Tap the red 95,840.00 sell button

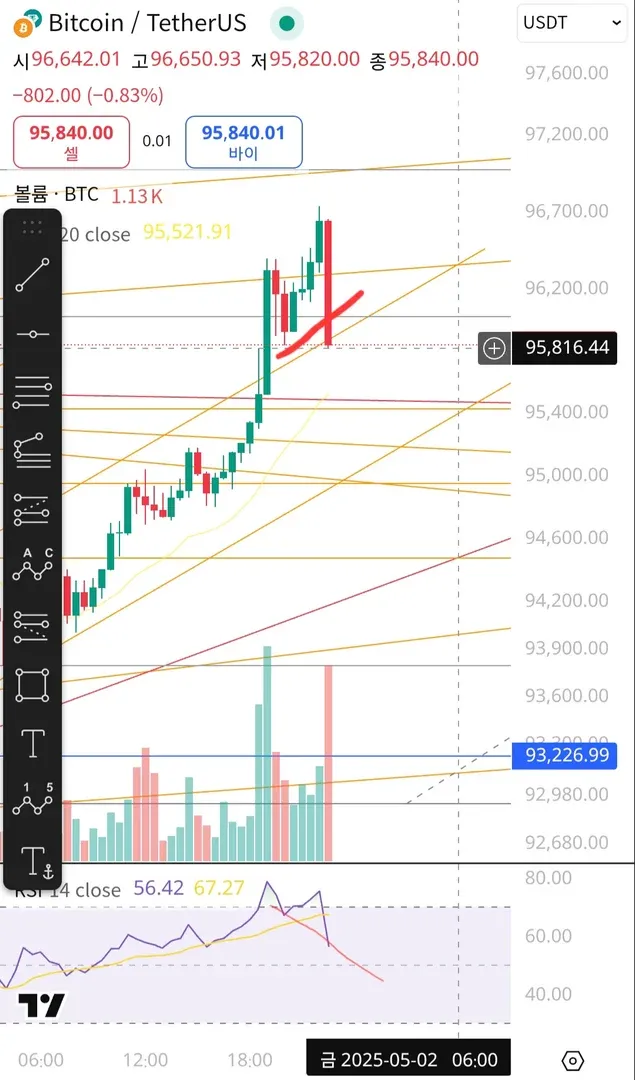click(x=71, y=141)
